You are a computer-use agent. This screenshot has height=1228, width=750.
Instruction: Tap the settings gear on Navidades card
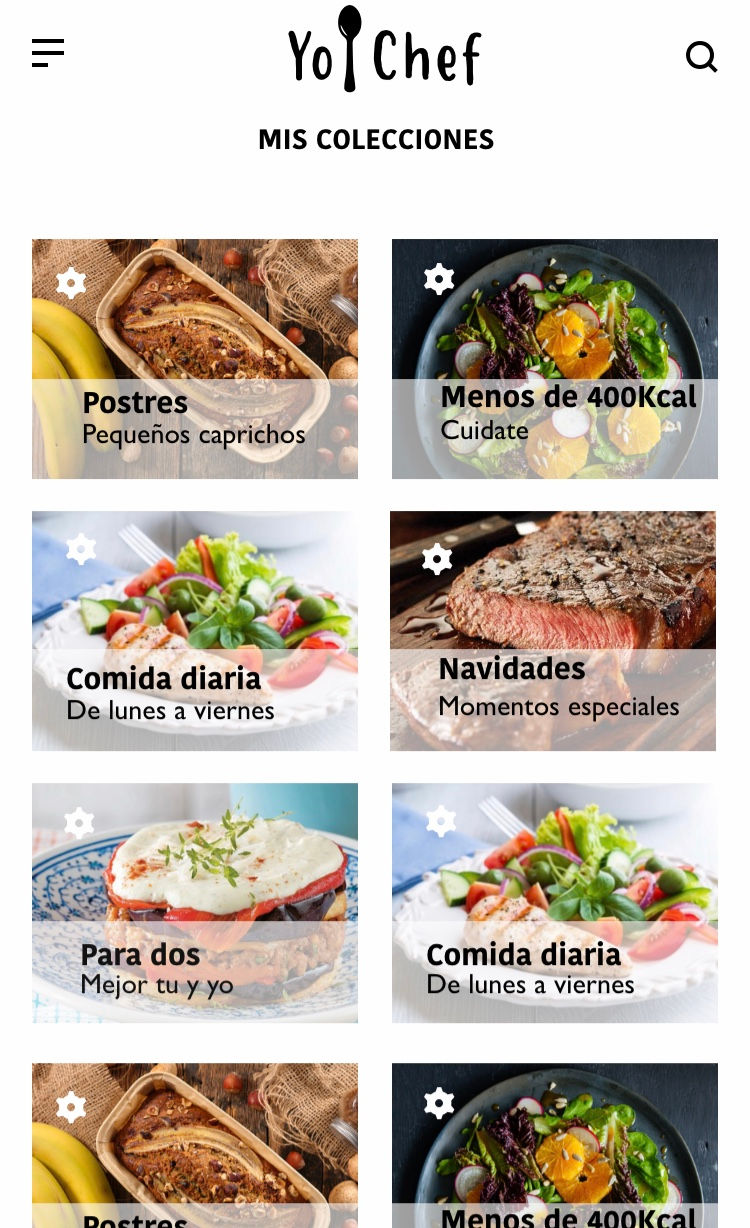(x=437, y=558)
